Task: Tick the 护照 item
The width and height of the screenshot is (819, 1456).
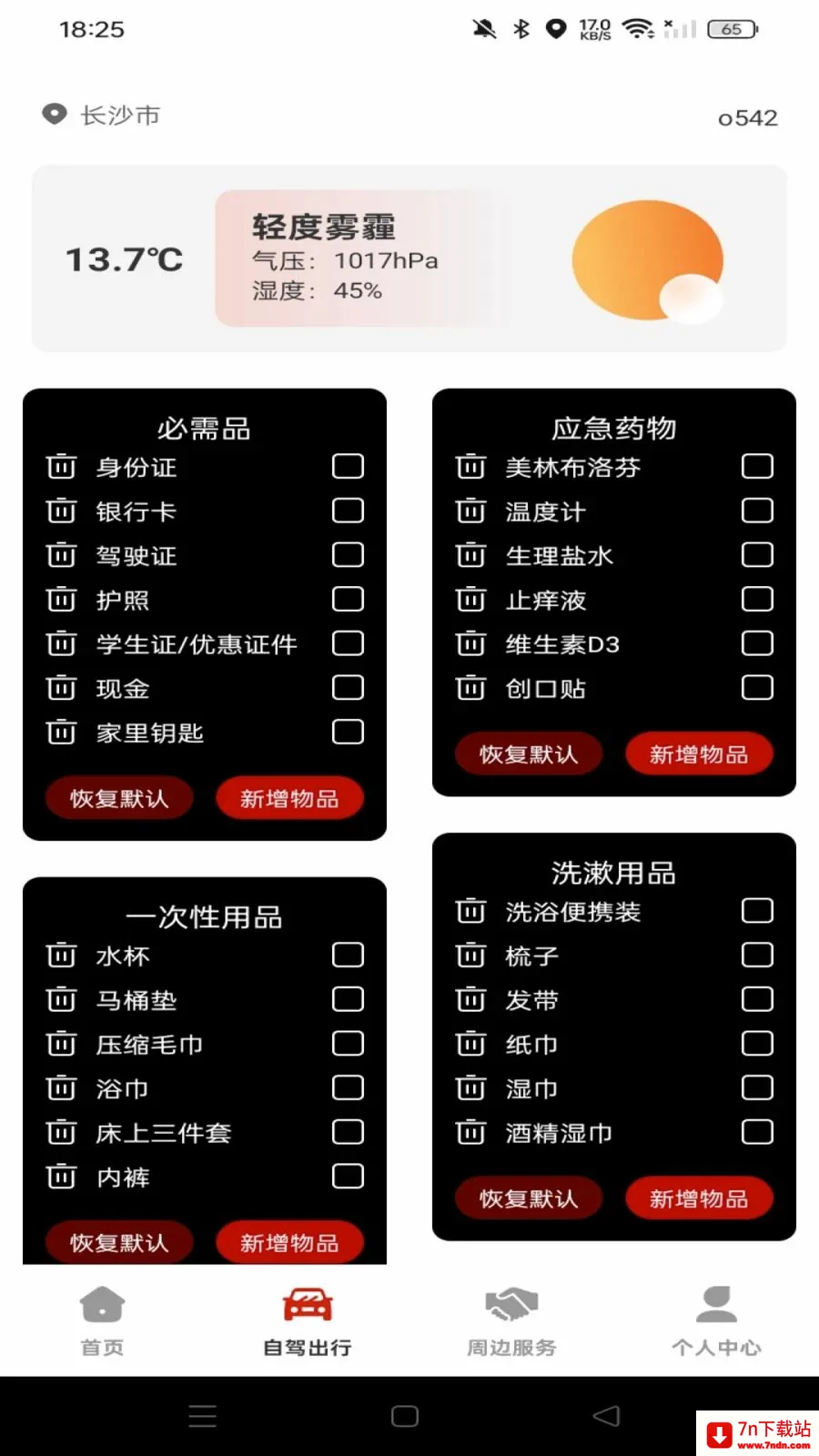Action: [x=348, y=600]
